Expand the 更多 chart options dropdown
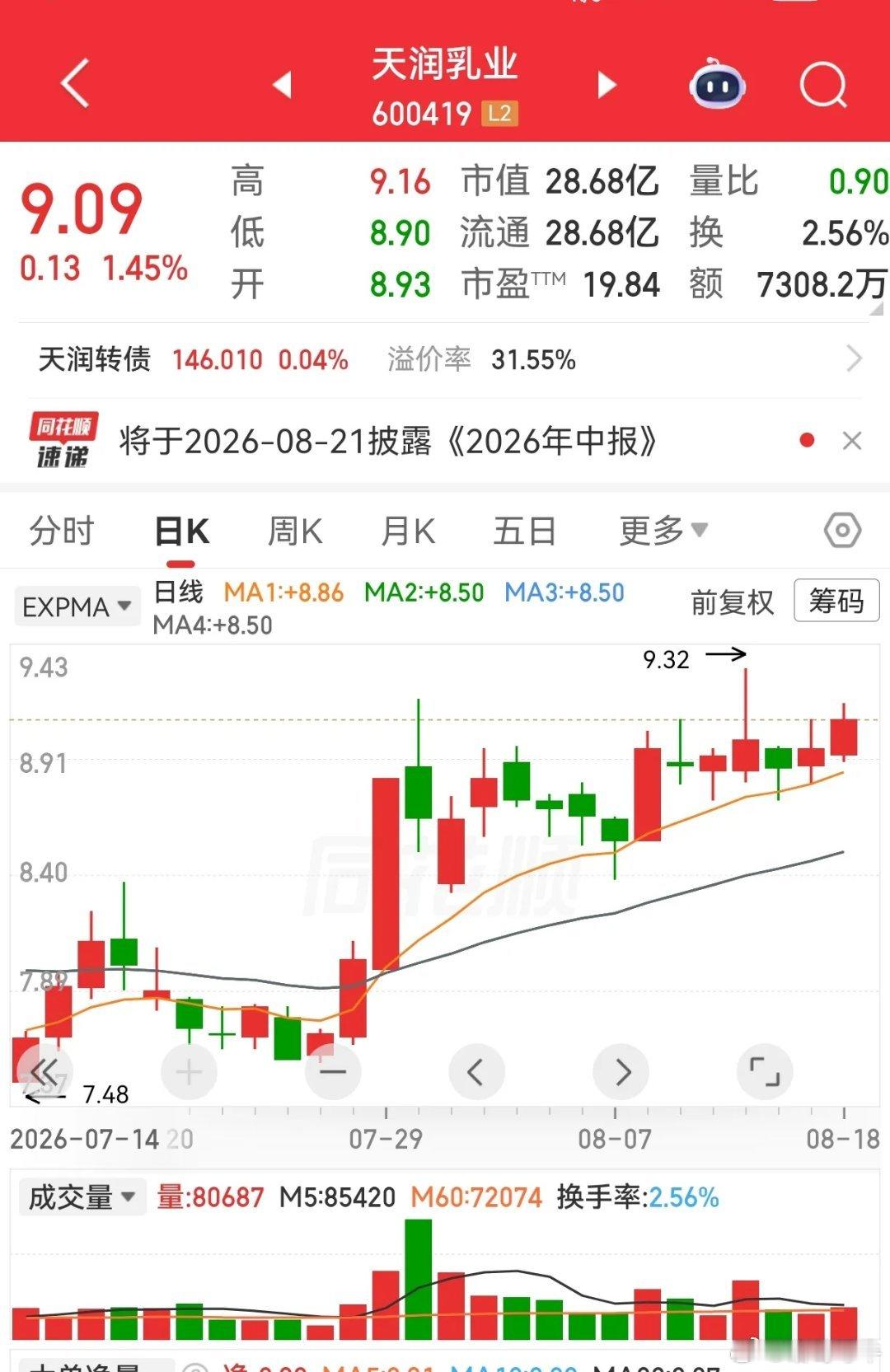 click(x=663, y=531)
